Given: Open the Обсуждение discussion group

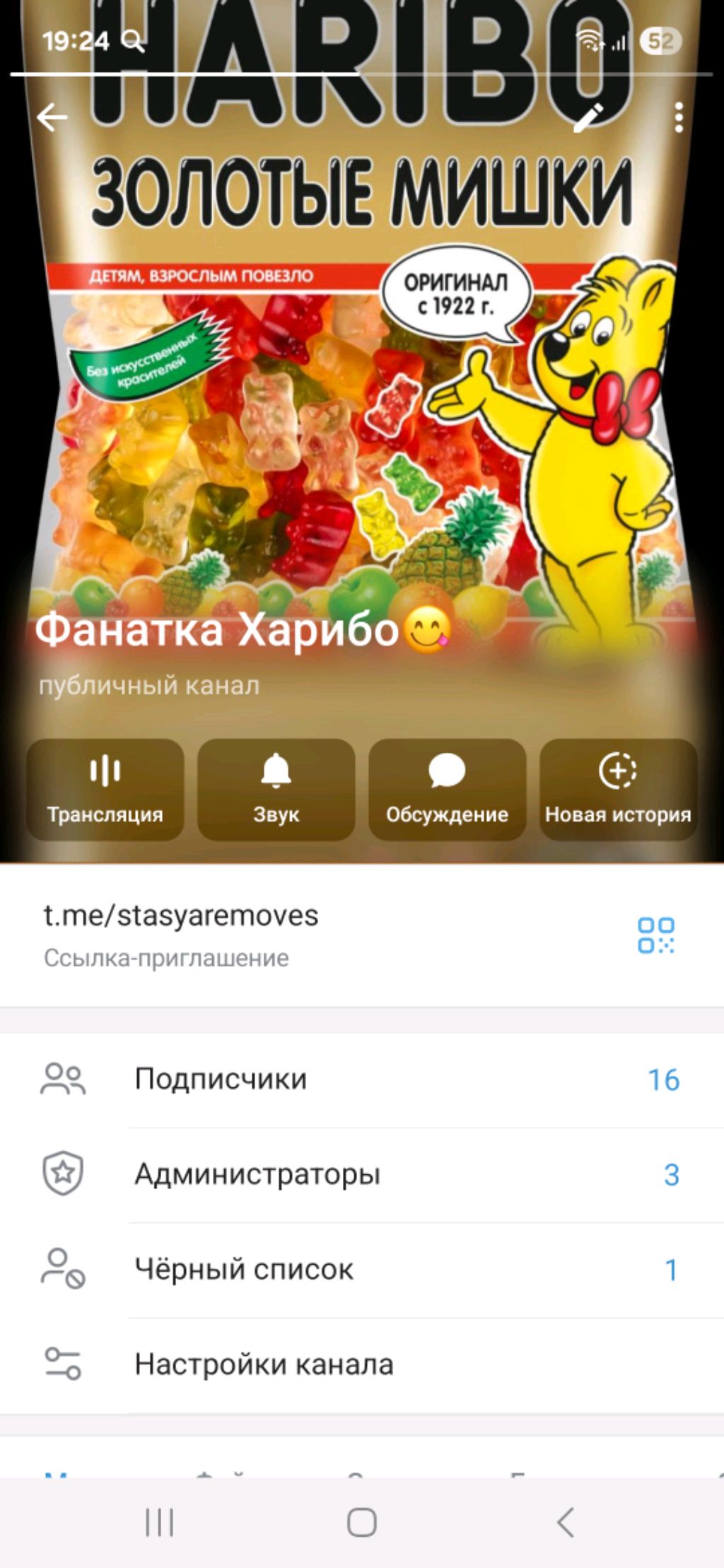Looking at the screenshot, I should (x=447, y=789).
